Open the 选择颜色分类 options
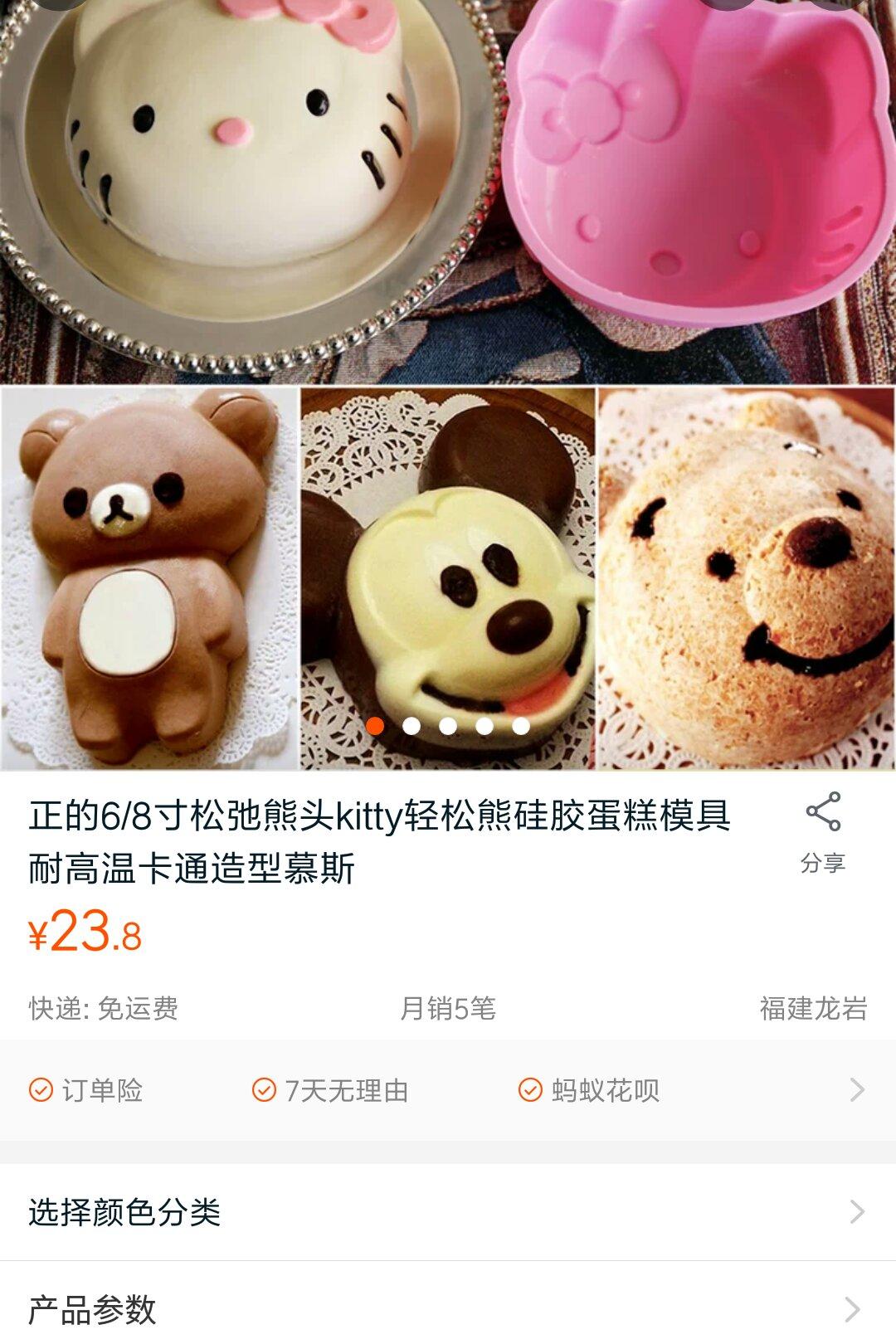 click(448, 1212)
